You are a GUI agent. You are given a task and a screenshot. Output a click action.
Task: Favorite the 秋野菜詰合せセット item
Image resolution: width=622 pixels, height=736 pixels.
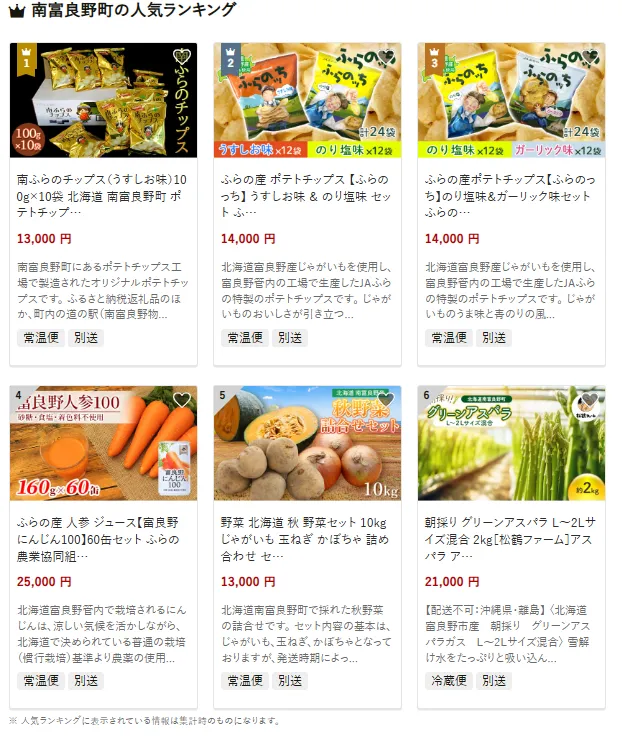pyautogui.click(x=385, y=400)
